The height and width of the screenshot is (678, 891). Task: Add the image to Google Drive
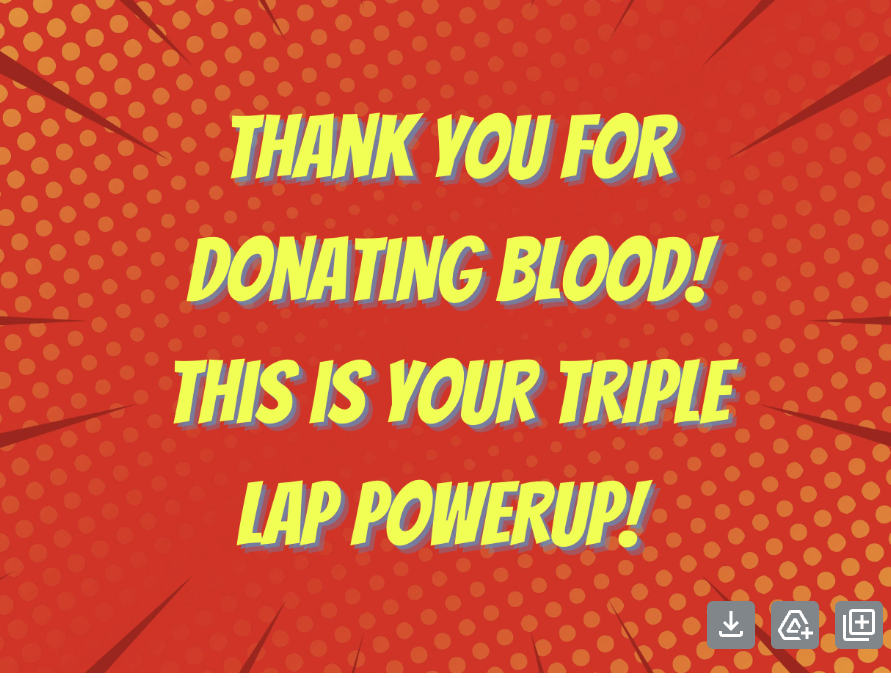pyautogui.click(x=795, y=625)
